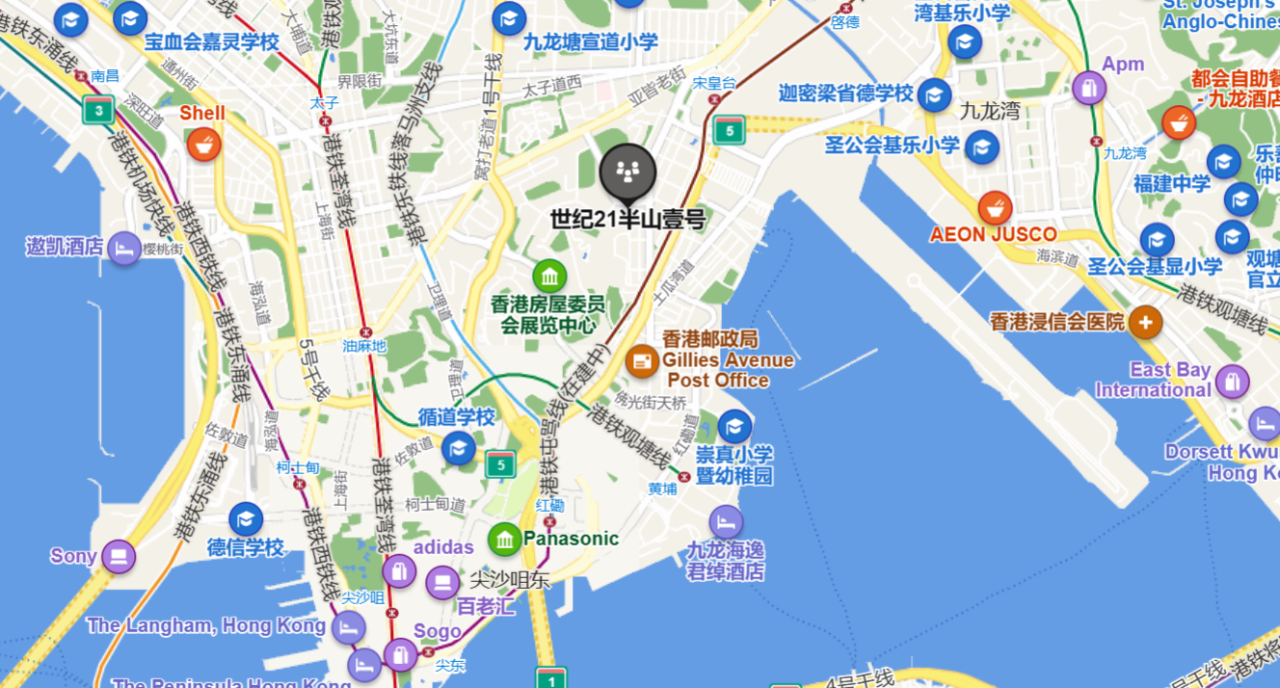Screen dimensions: 1280x688
Task: Open the 德信学校 school marker
Action: pyautogui.click(x=246, y=519)
